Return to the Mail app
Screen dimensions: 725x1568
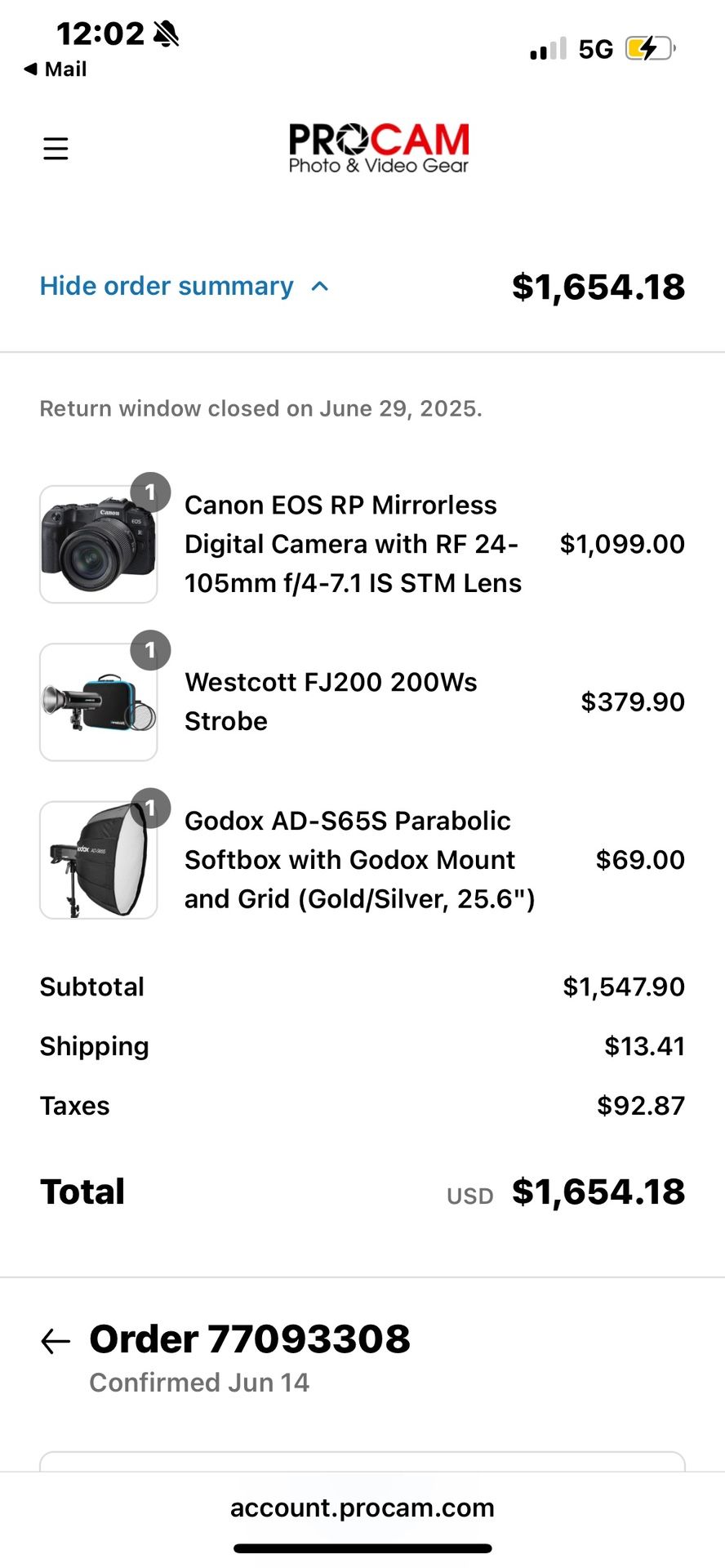53,69
